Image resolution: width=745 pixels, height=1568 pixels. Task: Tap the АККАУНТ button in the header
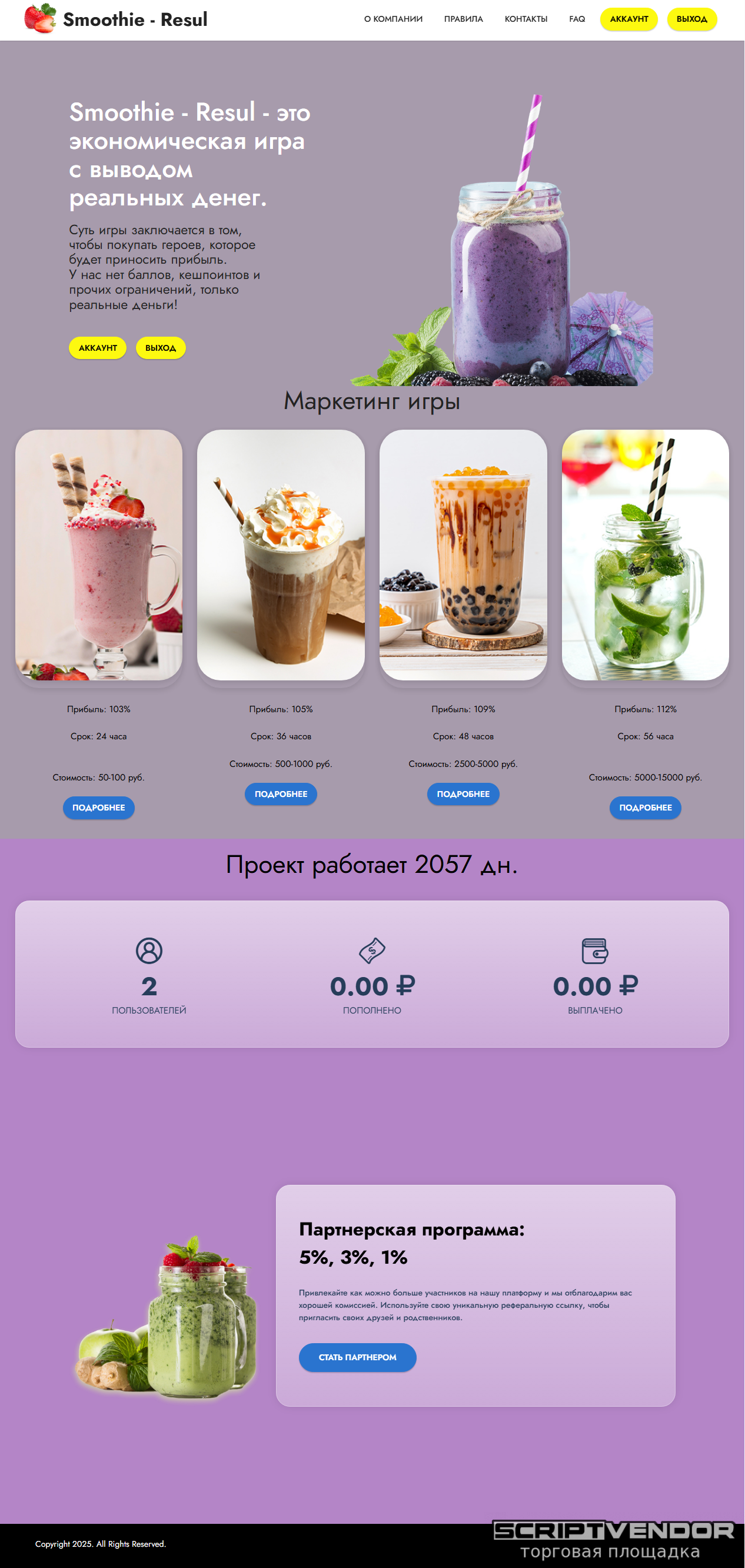coord(628,19)
